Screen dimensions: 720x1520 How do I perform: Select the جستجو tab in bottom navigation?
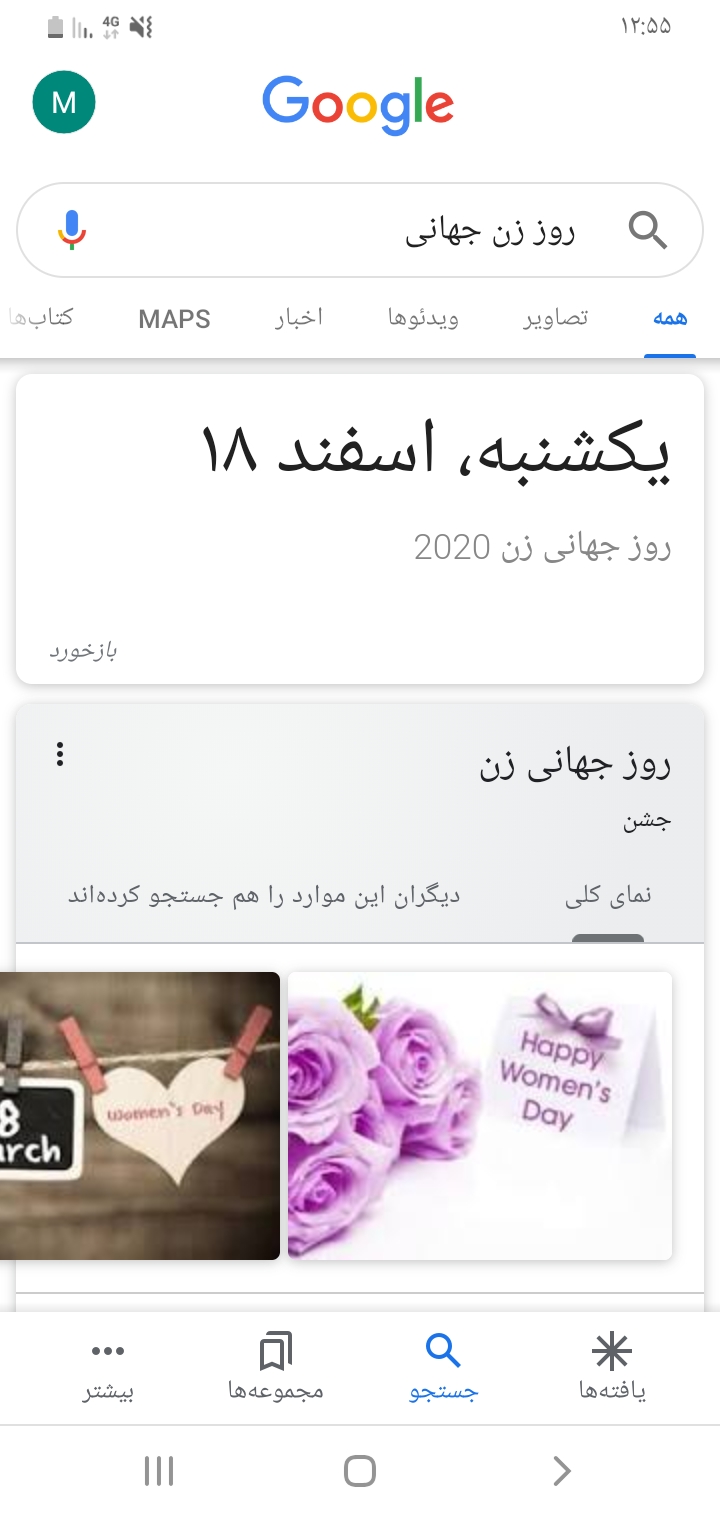[443, 1368]
